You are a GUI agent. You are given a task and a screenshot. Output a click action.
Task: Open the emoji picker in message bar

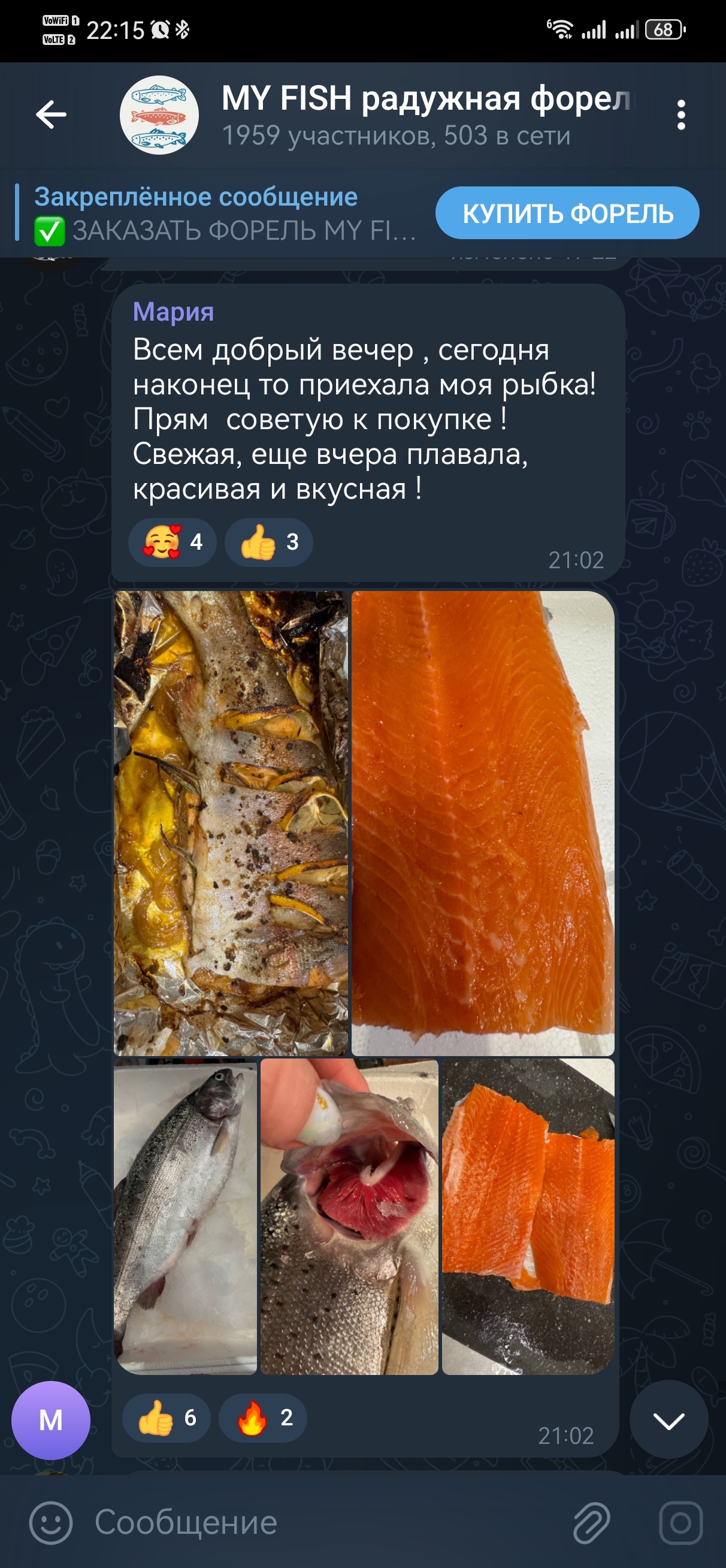tap(51, 1522)
